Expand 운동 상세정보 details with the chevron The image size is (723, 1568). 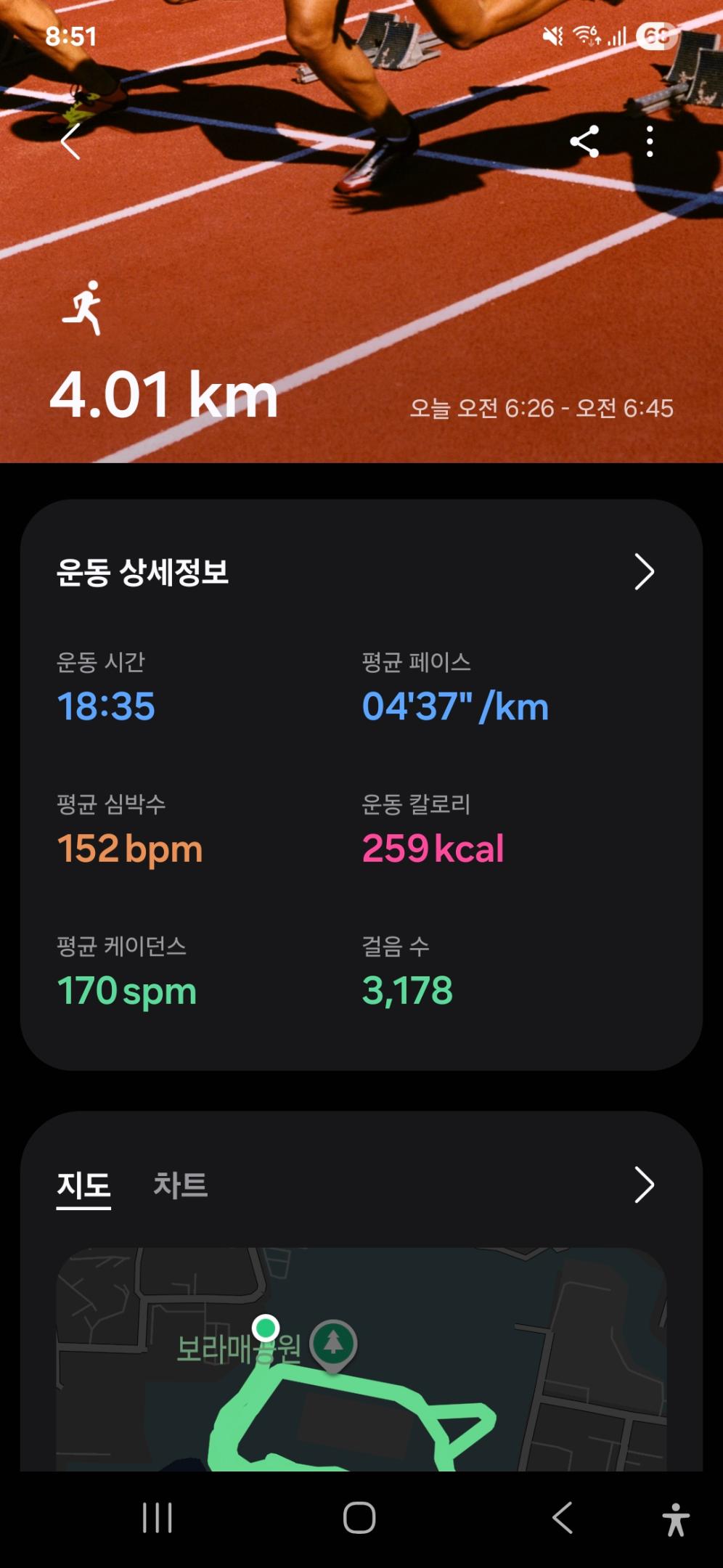[x=643, y=572]
